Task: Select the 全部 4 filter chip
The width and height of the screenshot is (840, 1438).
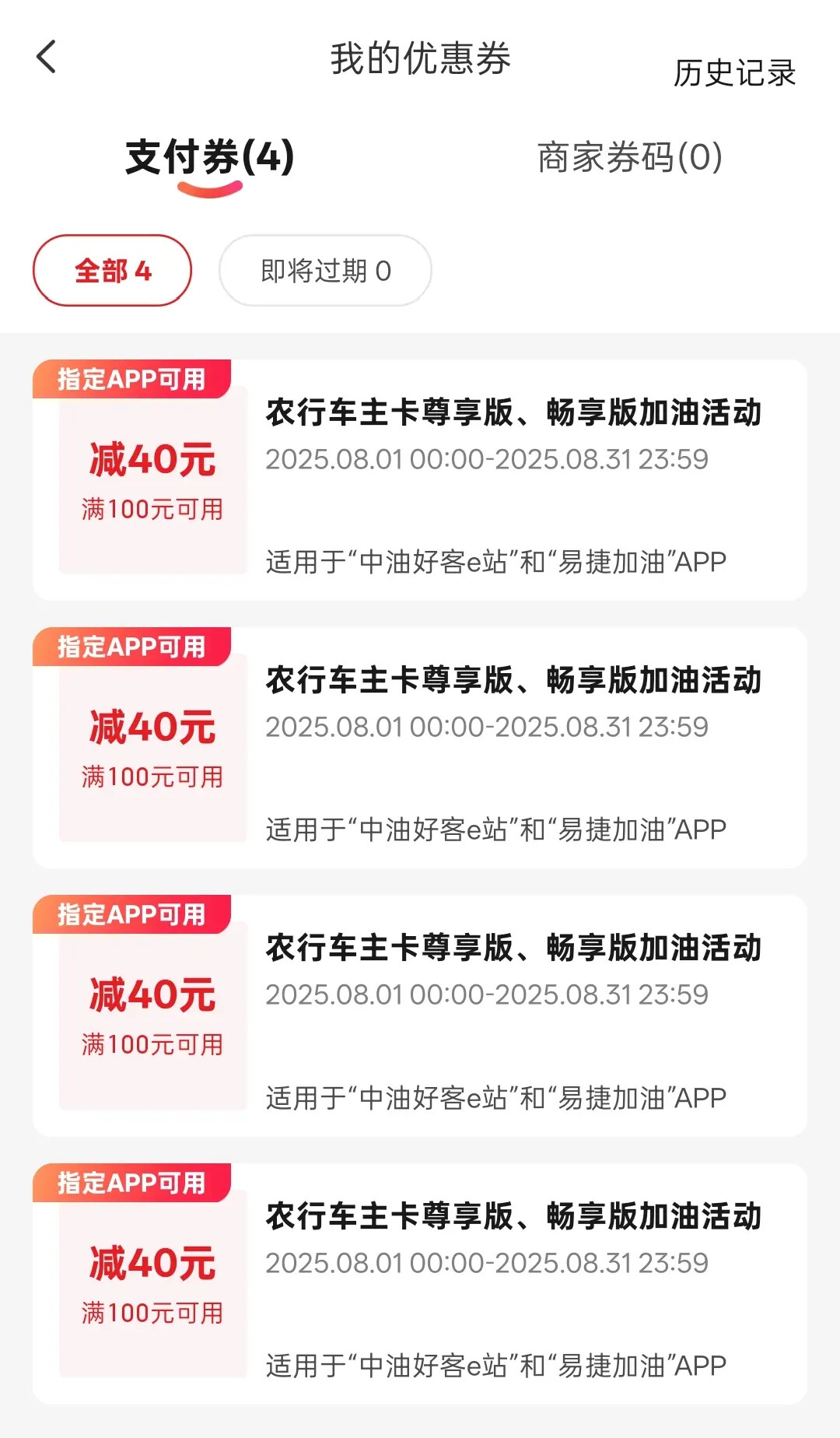Action: pos(112,271)
